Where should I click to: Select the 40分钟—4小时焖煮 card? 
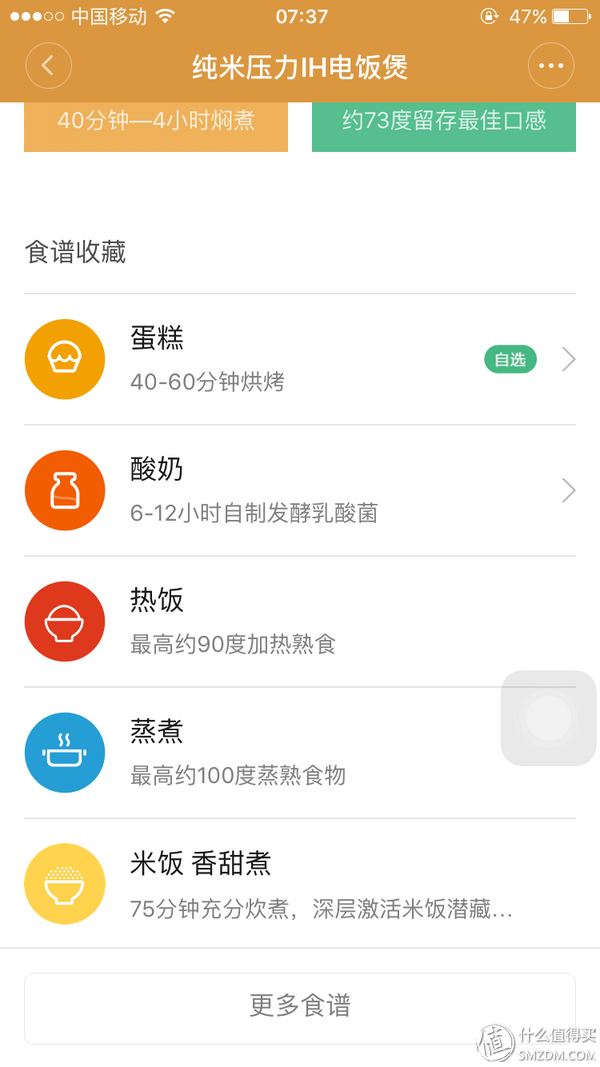156,124
